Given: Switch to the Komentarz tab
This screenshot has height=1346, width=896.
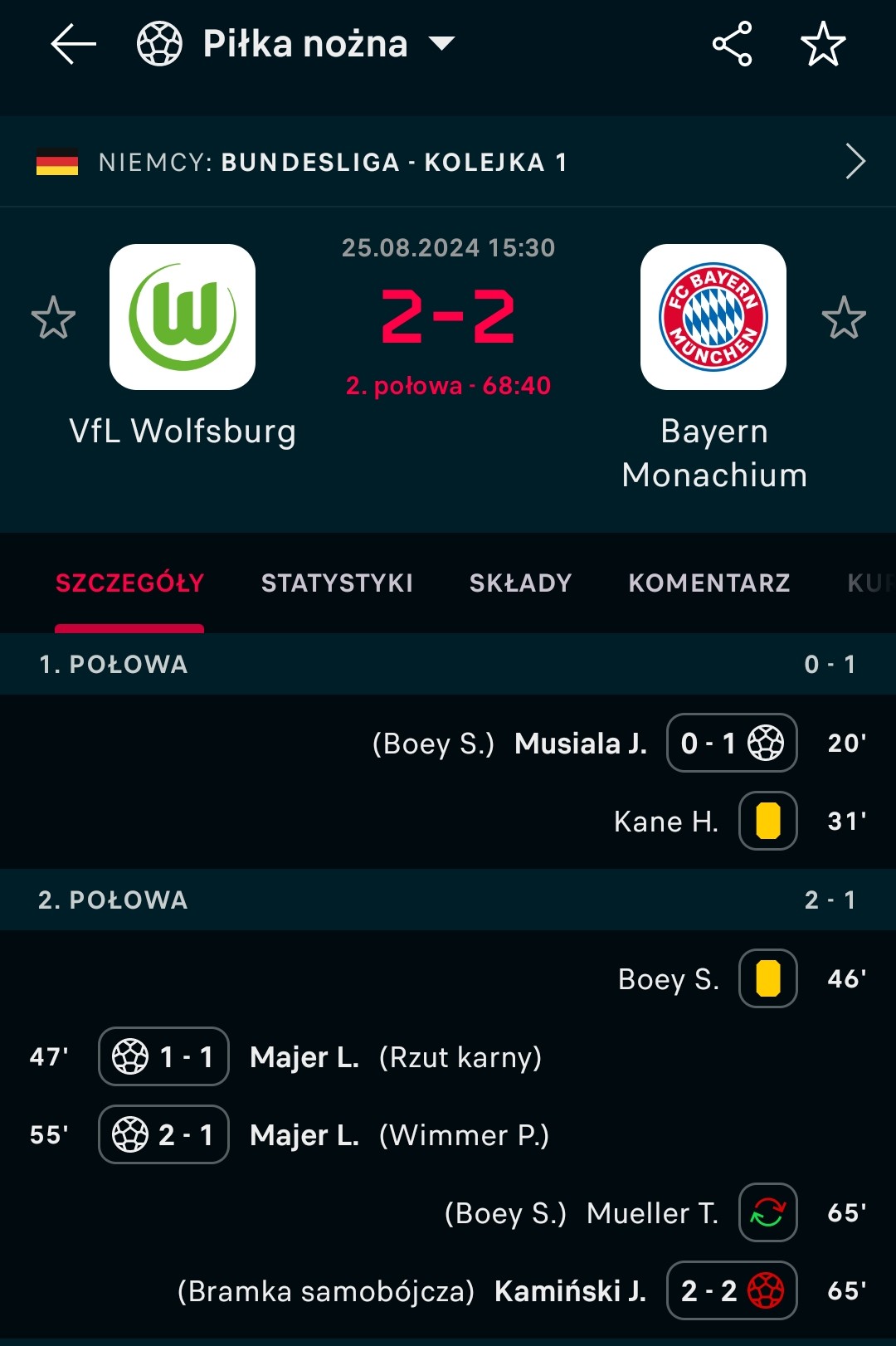Looking at the screenshot, I should (x=709, y=583).
